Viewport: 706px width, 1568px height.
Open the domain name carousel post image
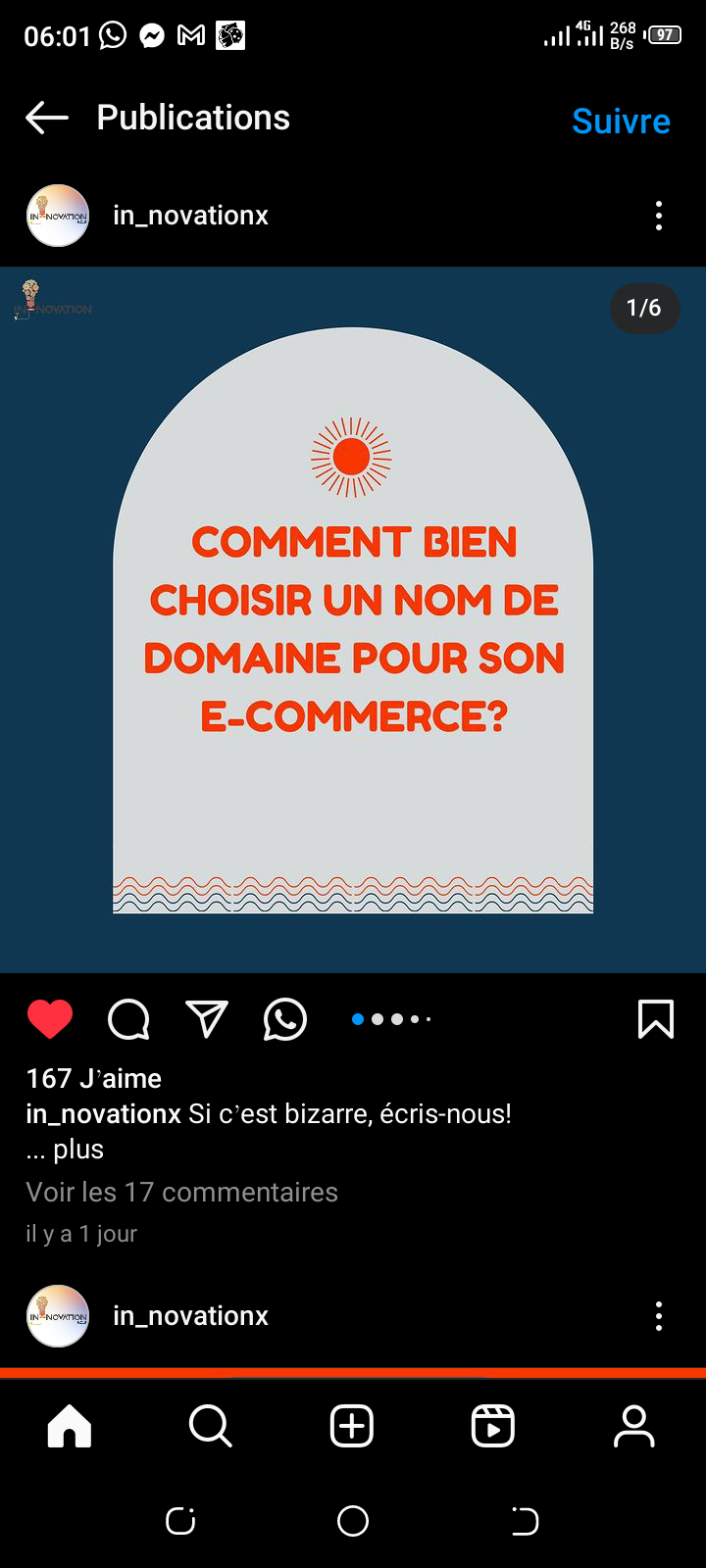pyautogui.click(x=353, y=619)
